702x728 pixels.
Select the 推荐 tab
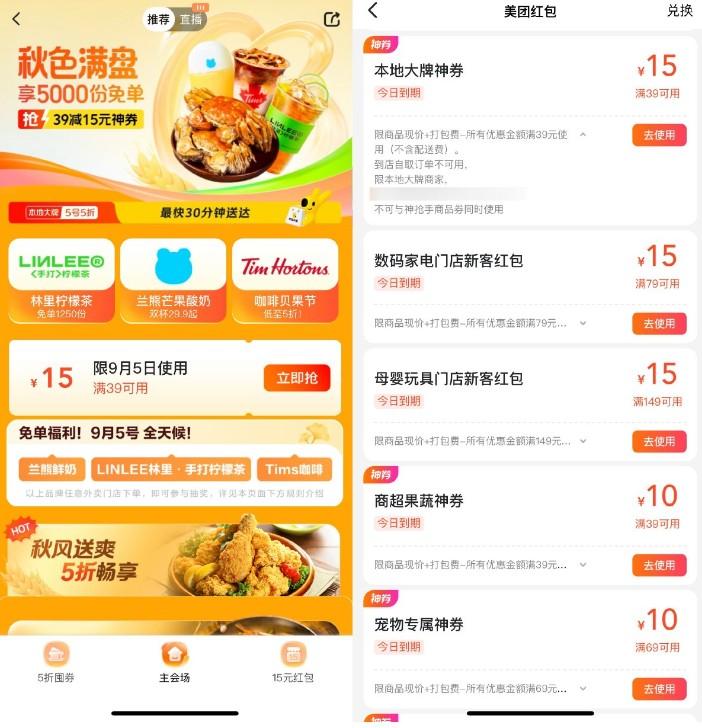coord(158,19)
